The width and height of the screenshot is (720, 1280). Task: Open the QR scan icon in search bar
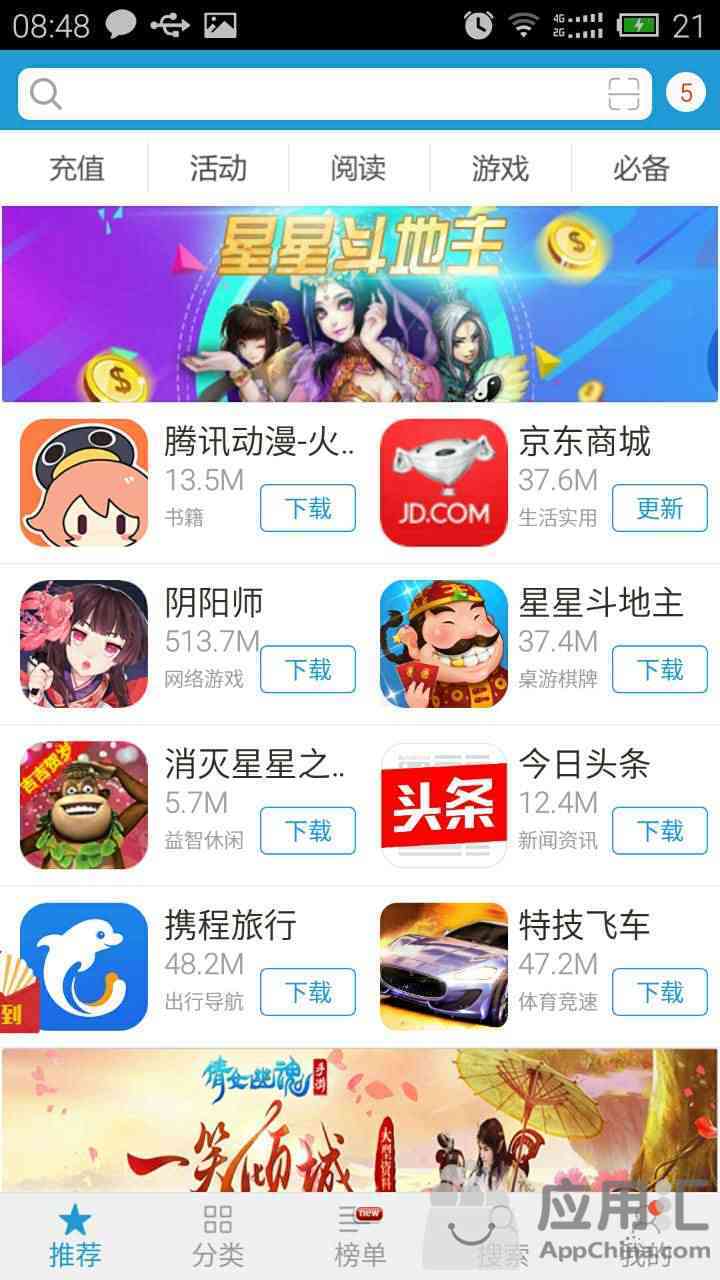(624, 94)
